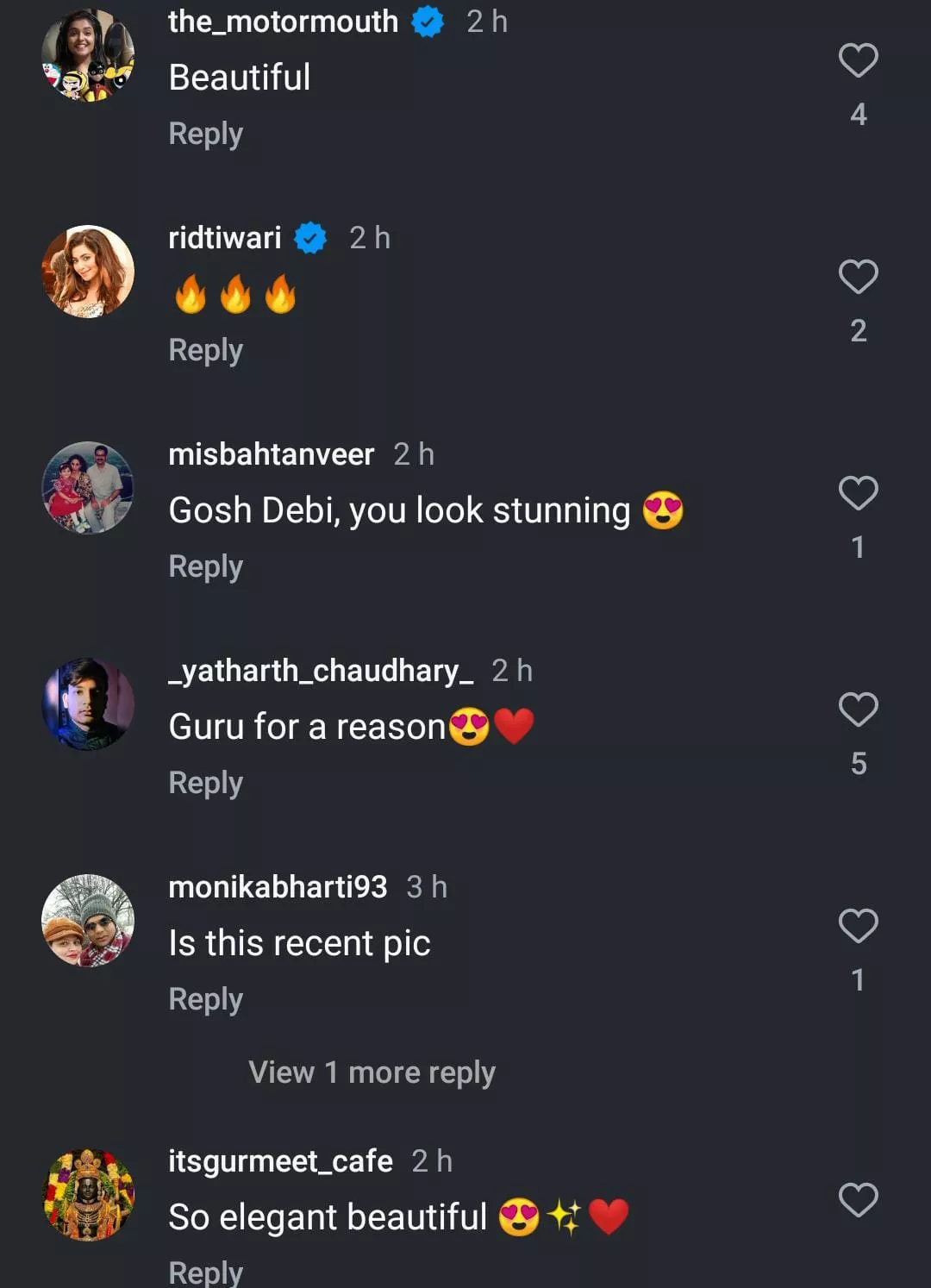Reply to monikabharti93's comment
Viewport: 931px width, 1288px height.
click(x=205, y=1000)
